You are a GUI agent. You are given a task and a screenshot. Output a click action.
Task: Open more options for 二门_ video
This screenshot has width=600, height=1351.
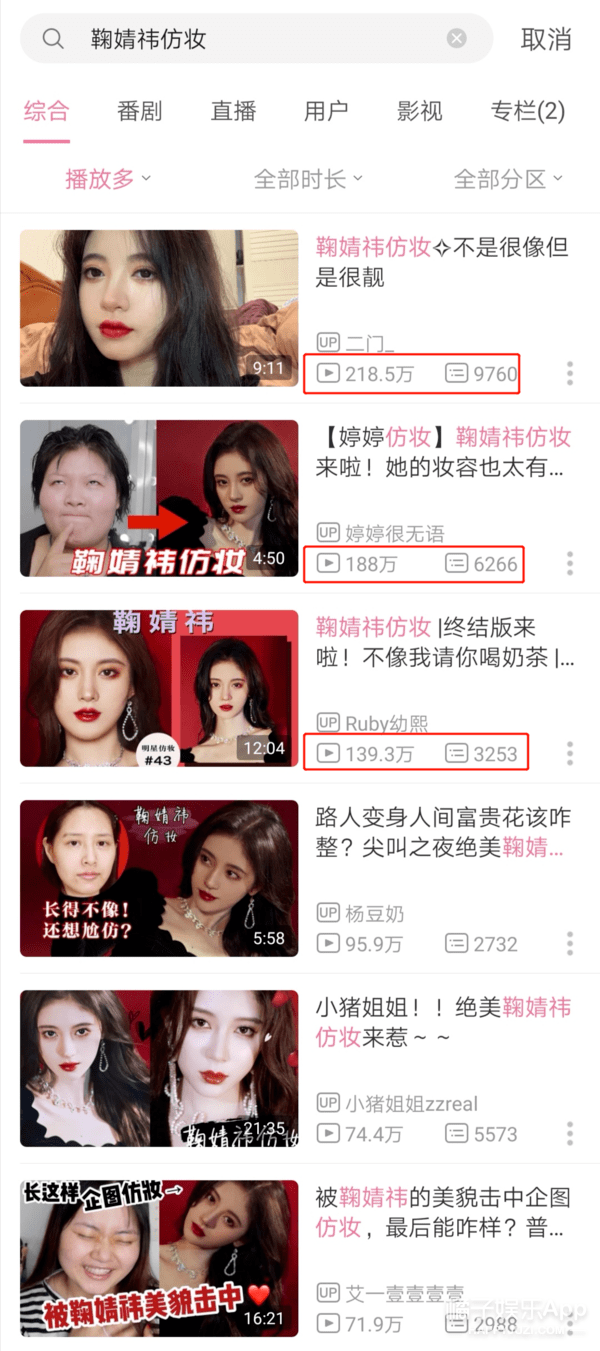coord(570,374)
